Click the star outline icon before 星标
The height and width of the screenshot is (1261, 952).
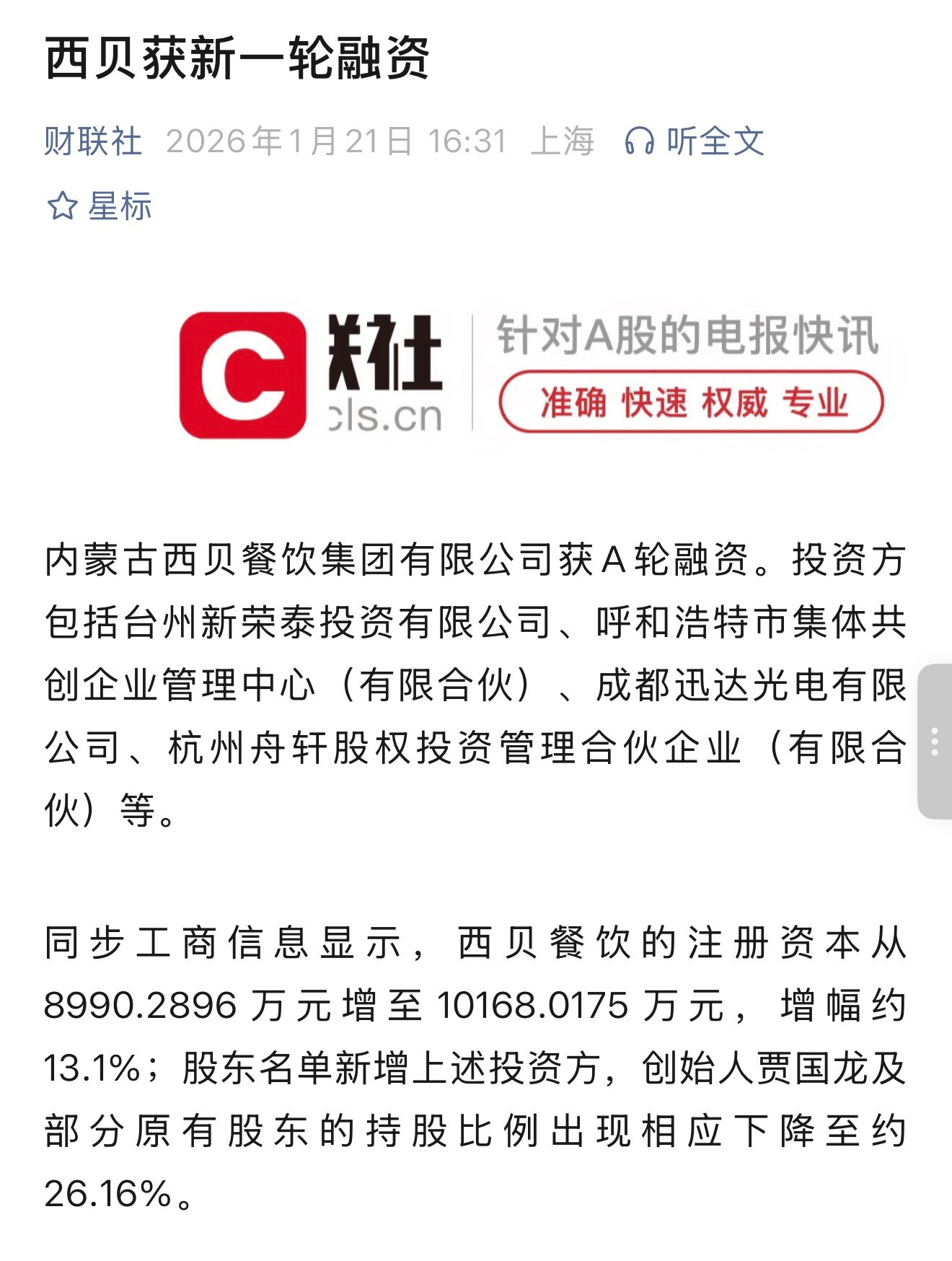(x=63, y=206)
